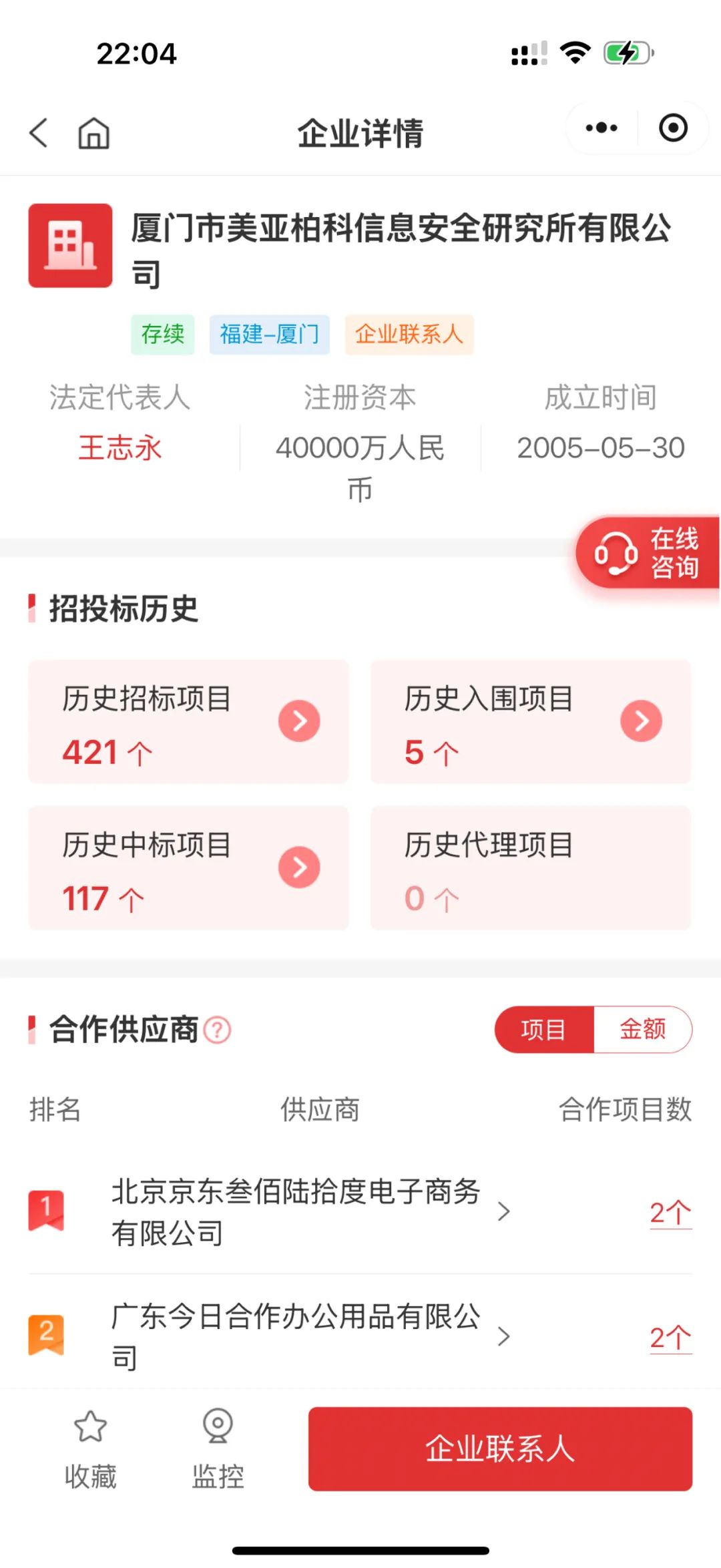
Task: Open the 历史入围项目 card
Action: point(530,722)
